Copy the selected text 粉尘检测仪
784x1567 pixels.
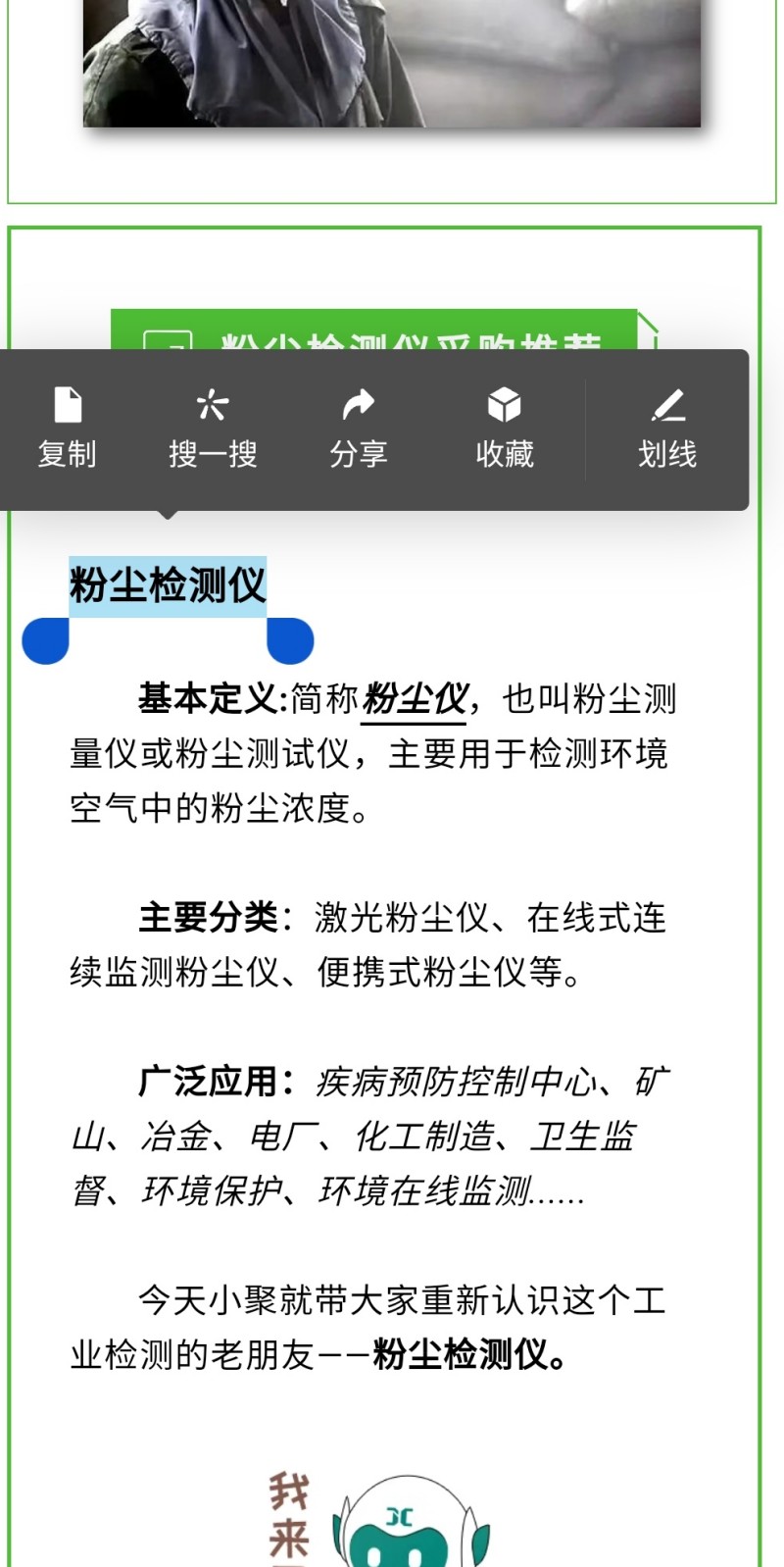[x=67, y=428]
